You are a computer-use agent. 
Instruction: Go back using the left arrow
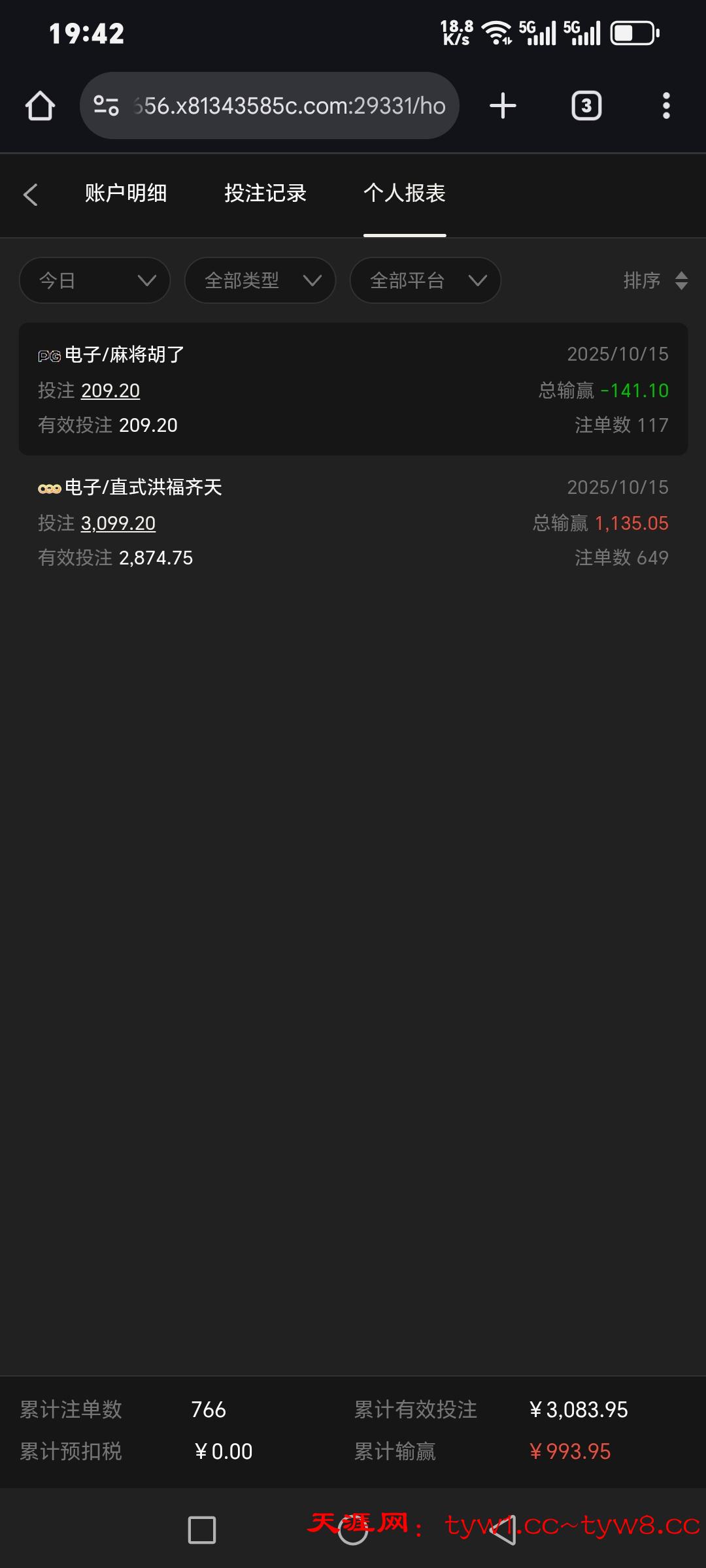pos(30,195)
